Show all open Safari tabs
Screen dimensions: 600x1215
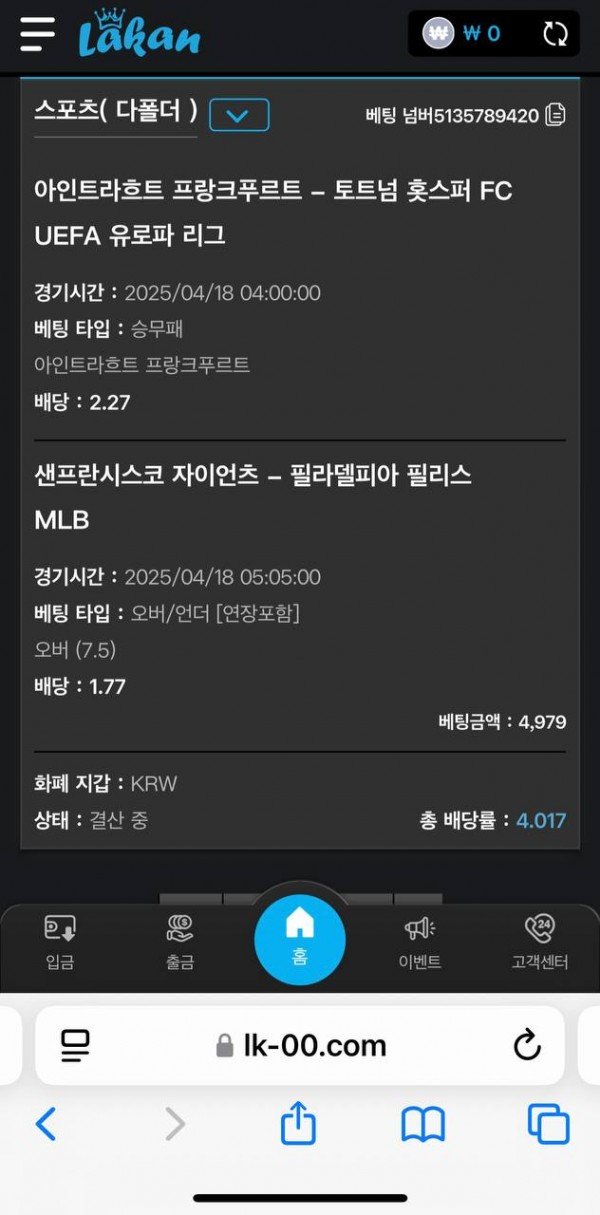point(548,1125)
